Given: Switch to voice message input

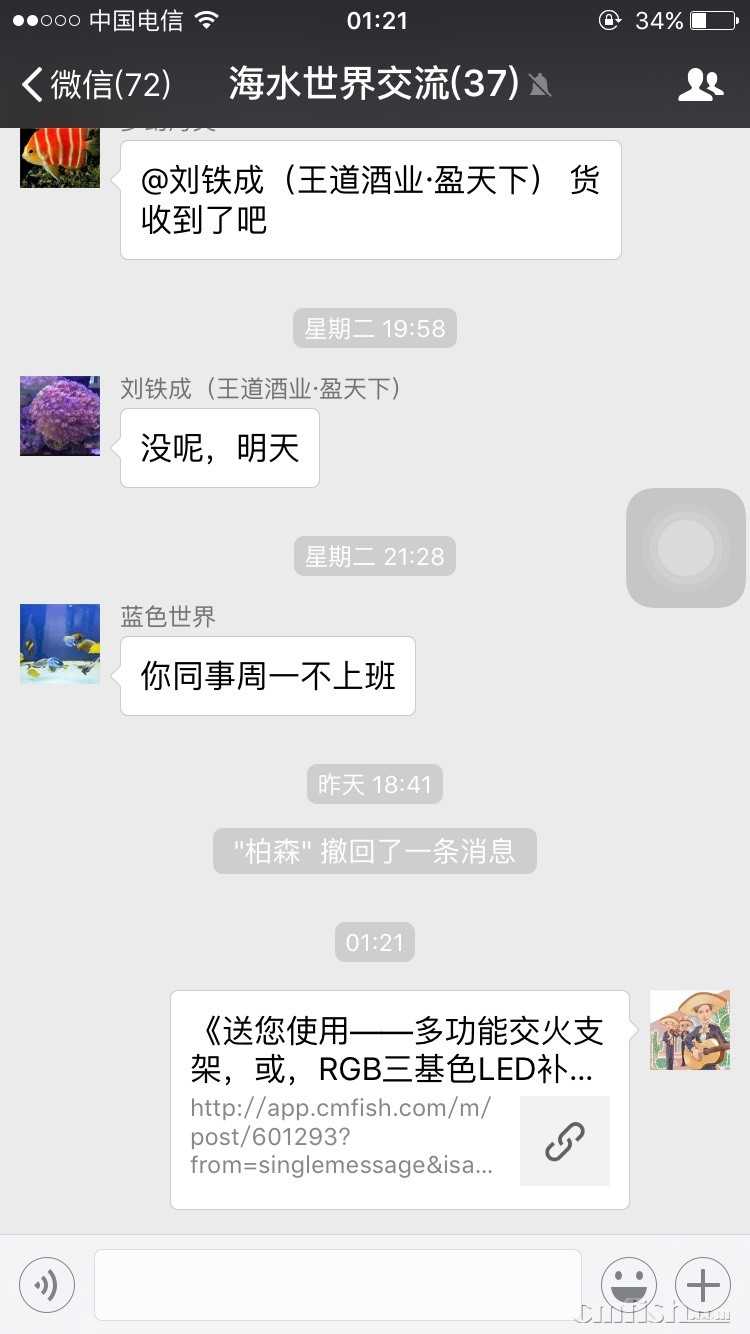Looking at the screenshot, I should [x=47, y=1285].
